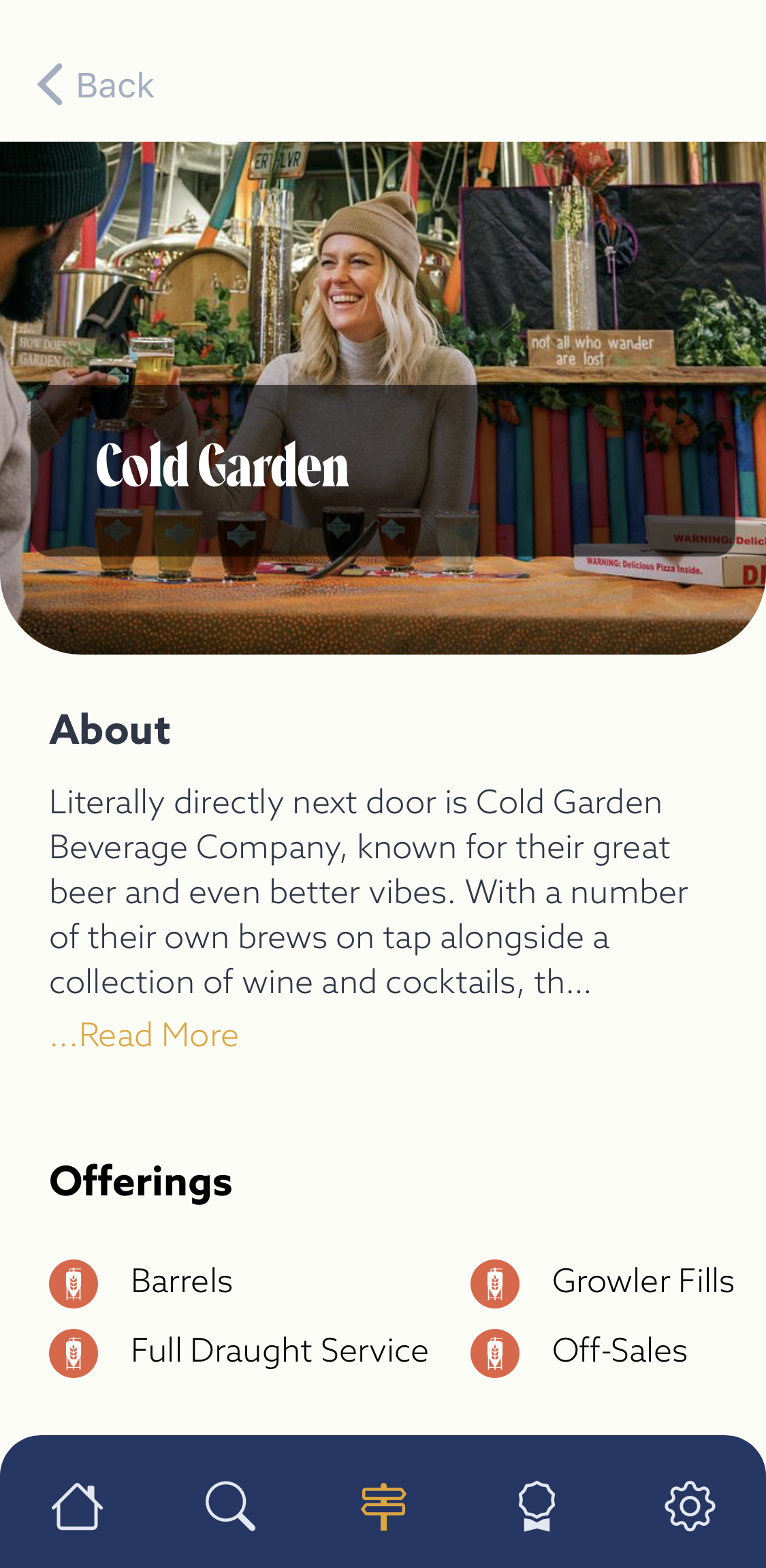Expand the About text with Read More
766x1568 pixels.
[144, 1035]
